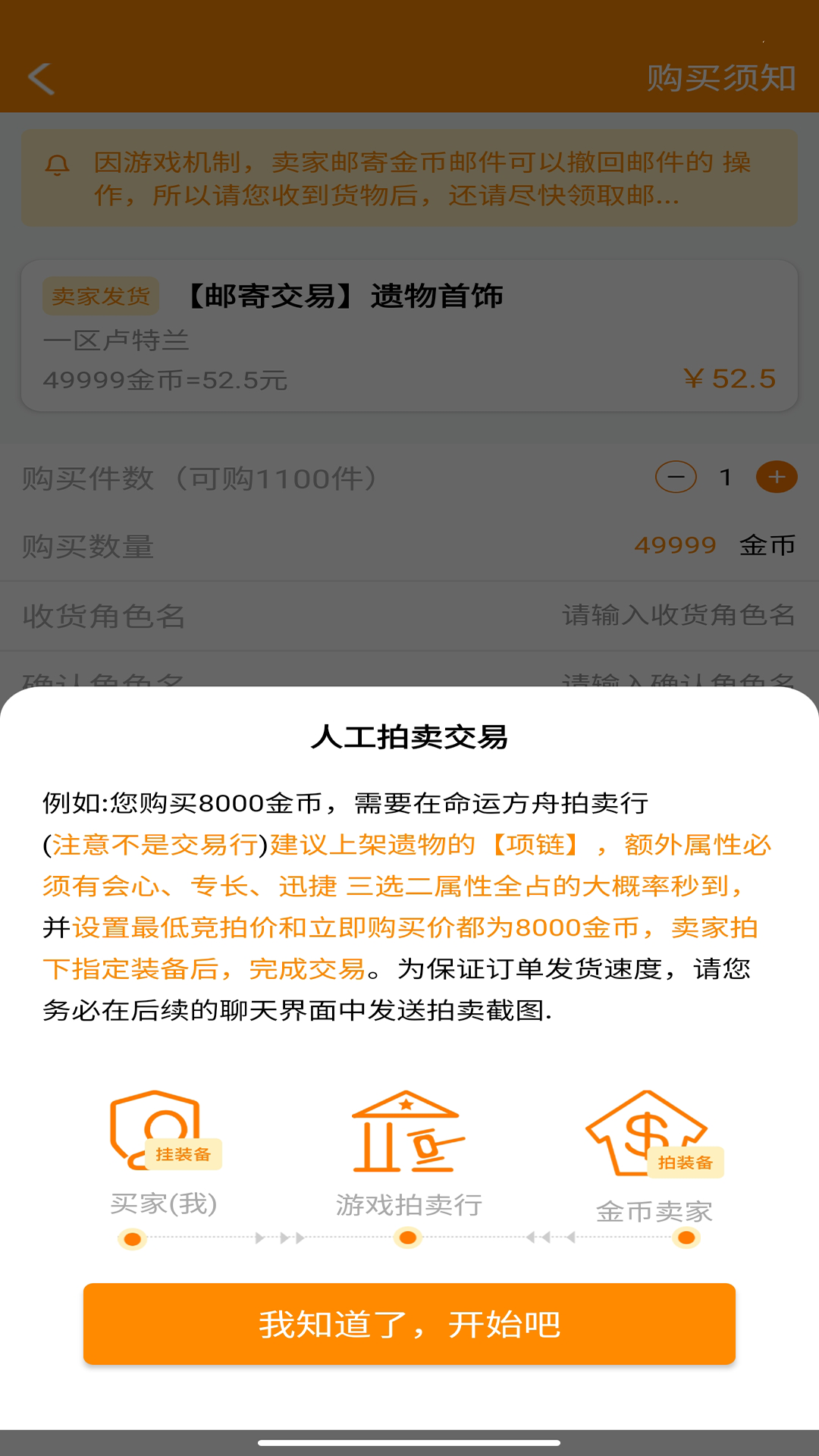Go back with the top-left arrow

pyautogui.click(x=42, y=78)
